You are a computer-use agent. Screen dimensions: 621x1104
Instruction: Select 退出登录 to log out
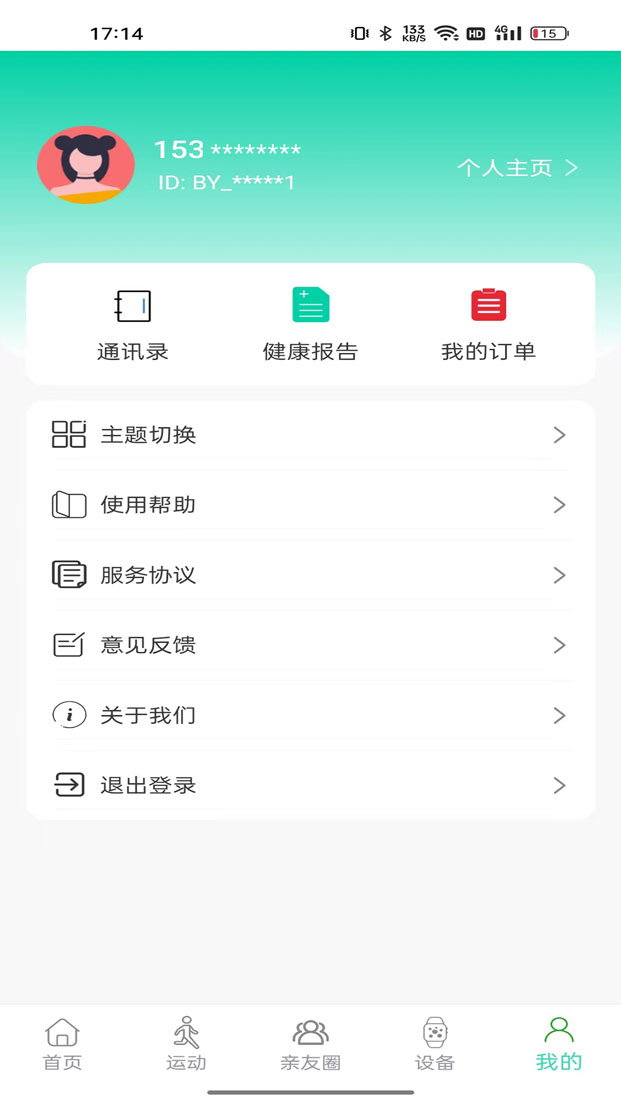[x=310, y=785]
